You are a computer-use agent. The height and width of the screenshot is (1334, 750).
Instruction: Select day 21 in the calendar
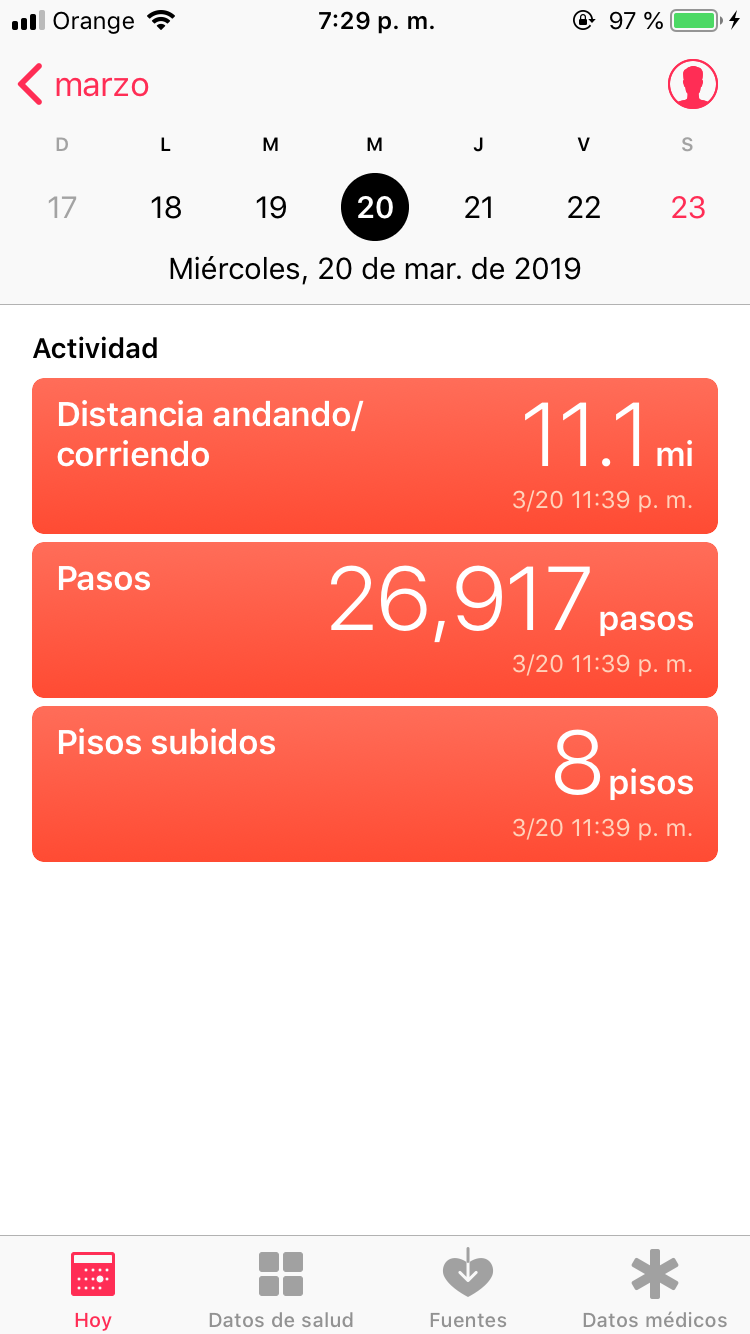(479, 207)
